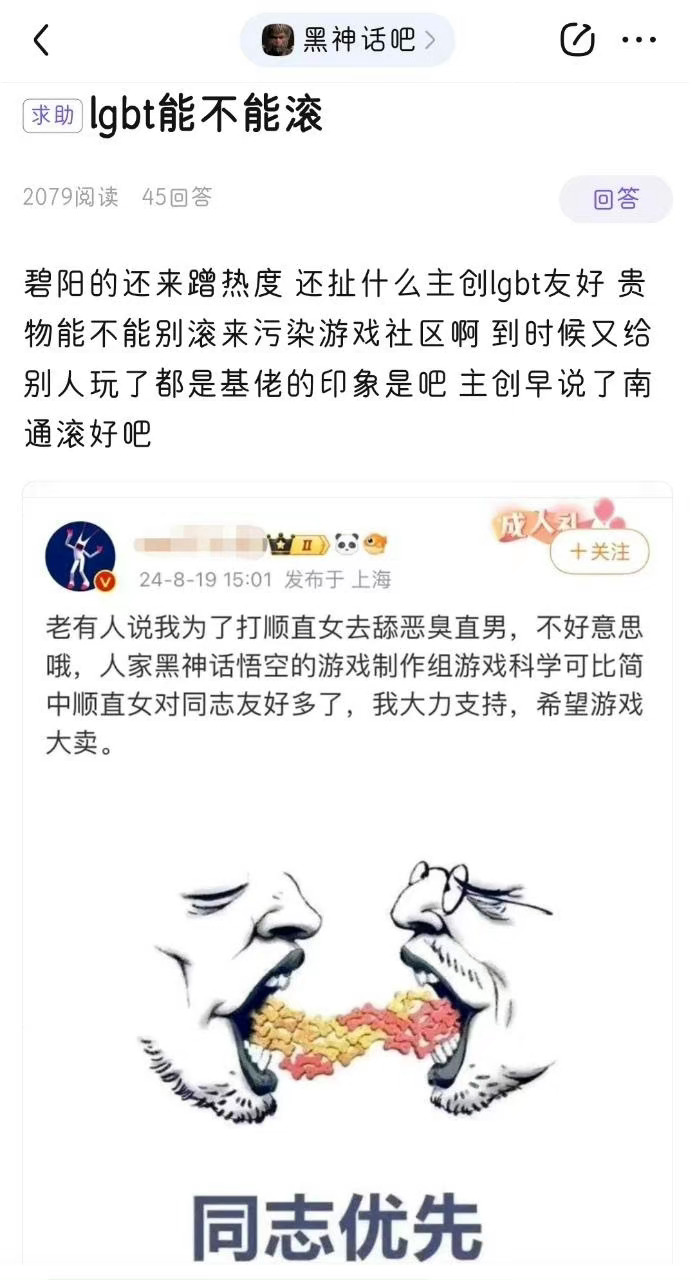Open the embedded screenshot image in the post
Viewport: 695px width, 1280px height.
(347, 880)
